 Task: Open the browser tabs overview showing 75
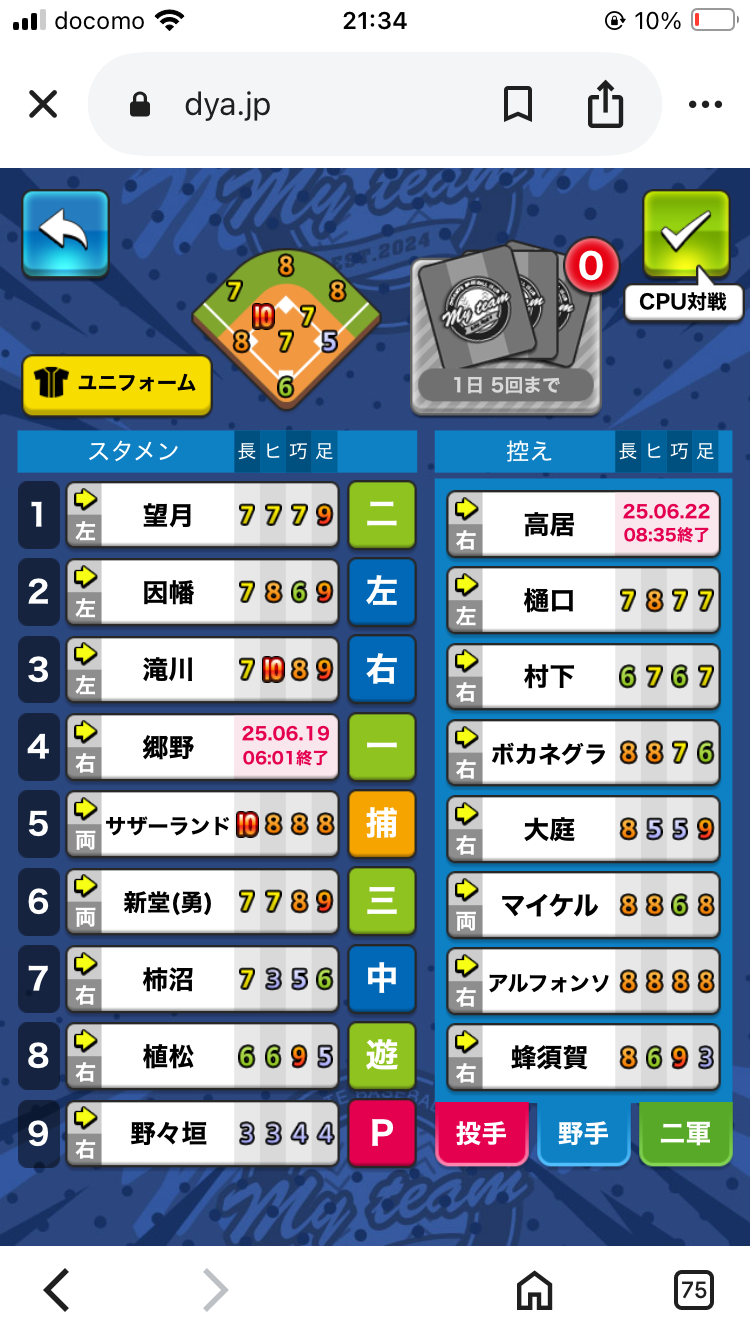pyautogui.click(x=693, y=1290)
